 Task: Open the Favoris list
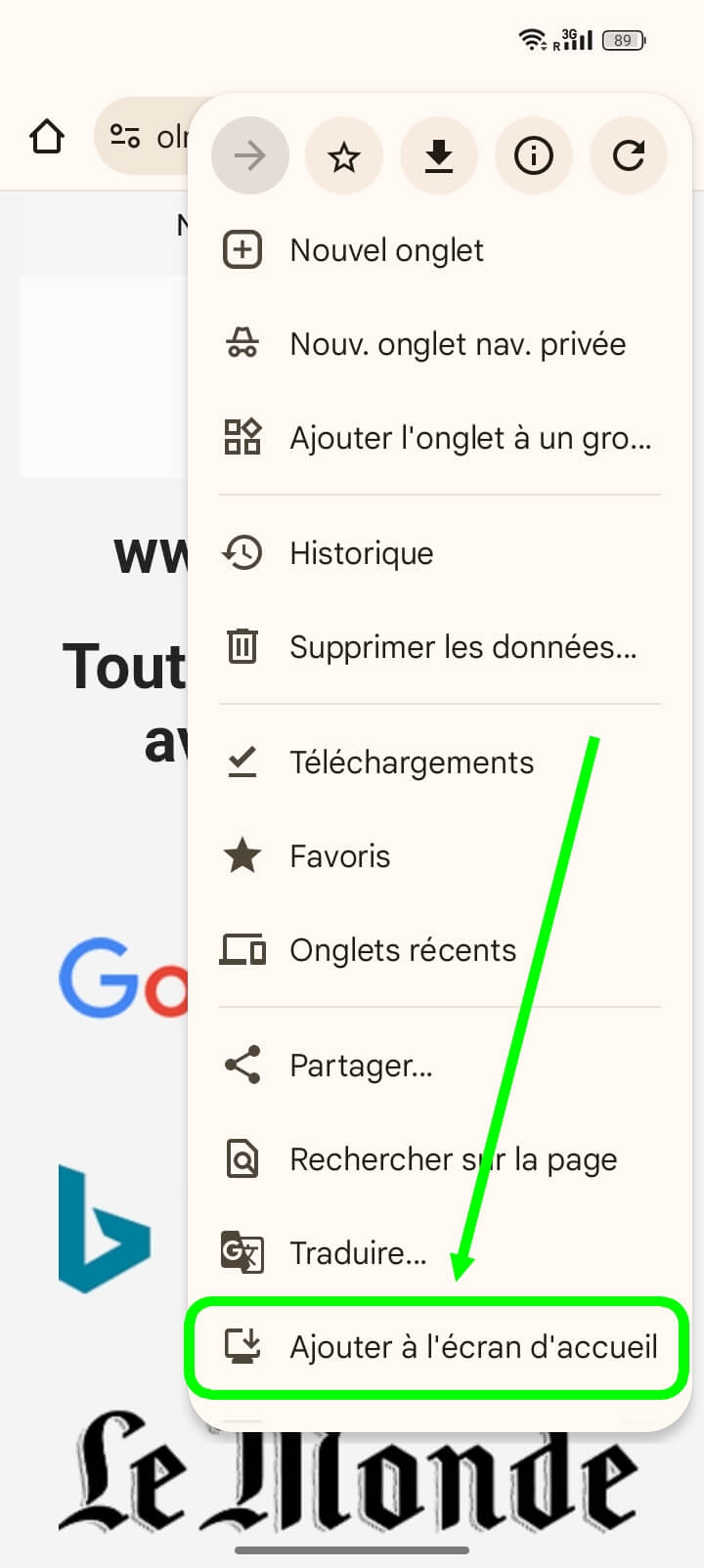pos(339,856)
